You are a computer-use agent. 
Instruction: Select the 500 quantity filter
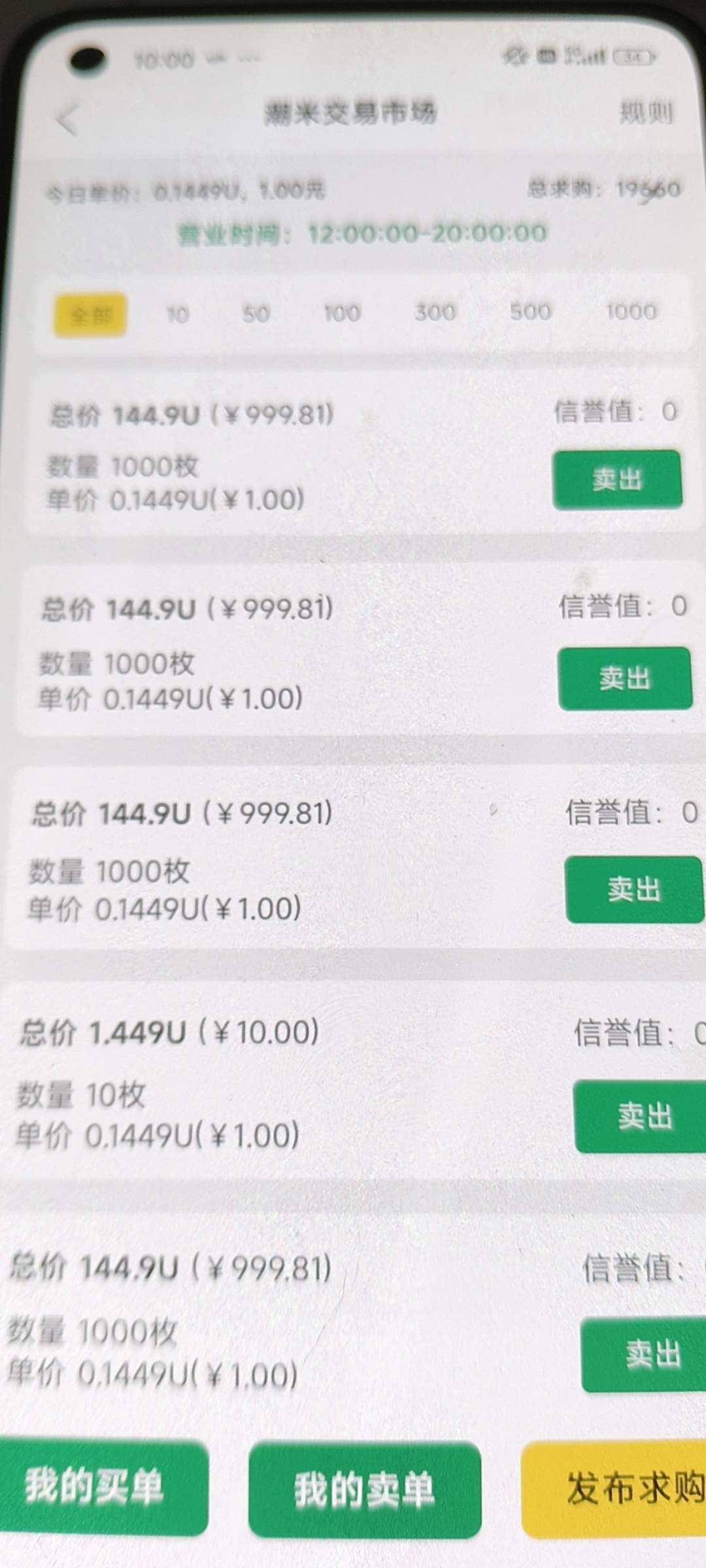(x=530, y=312)
